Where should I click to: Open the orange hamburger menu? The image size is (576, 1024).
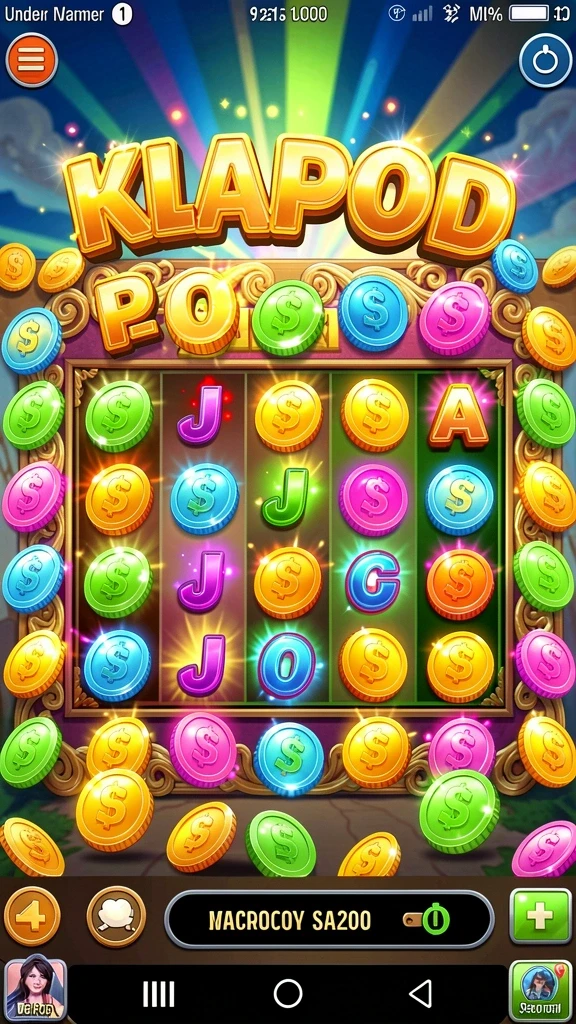(x=31, y=60)
